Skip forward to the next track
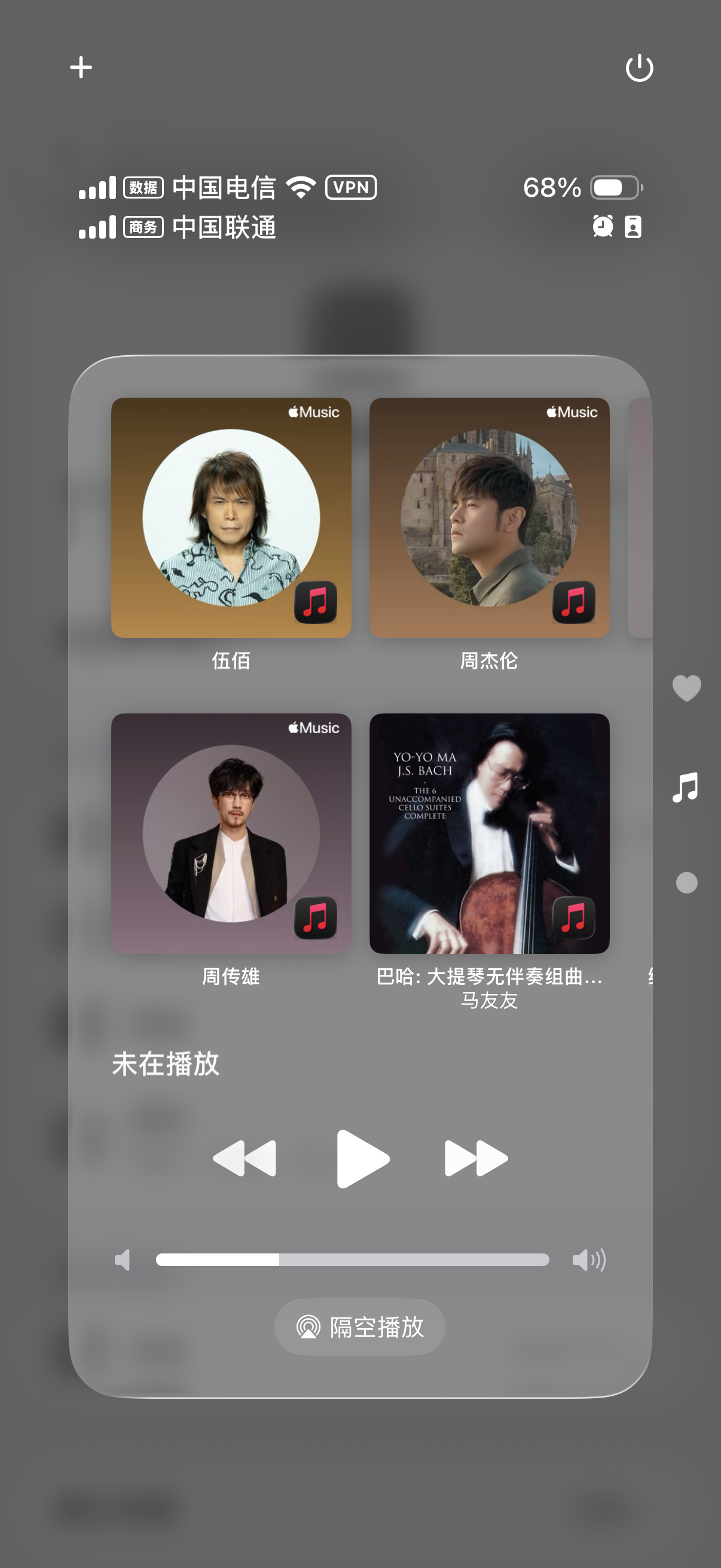 coord(476,1158)
